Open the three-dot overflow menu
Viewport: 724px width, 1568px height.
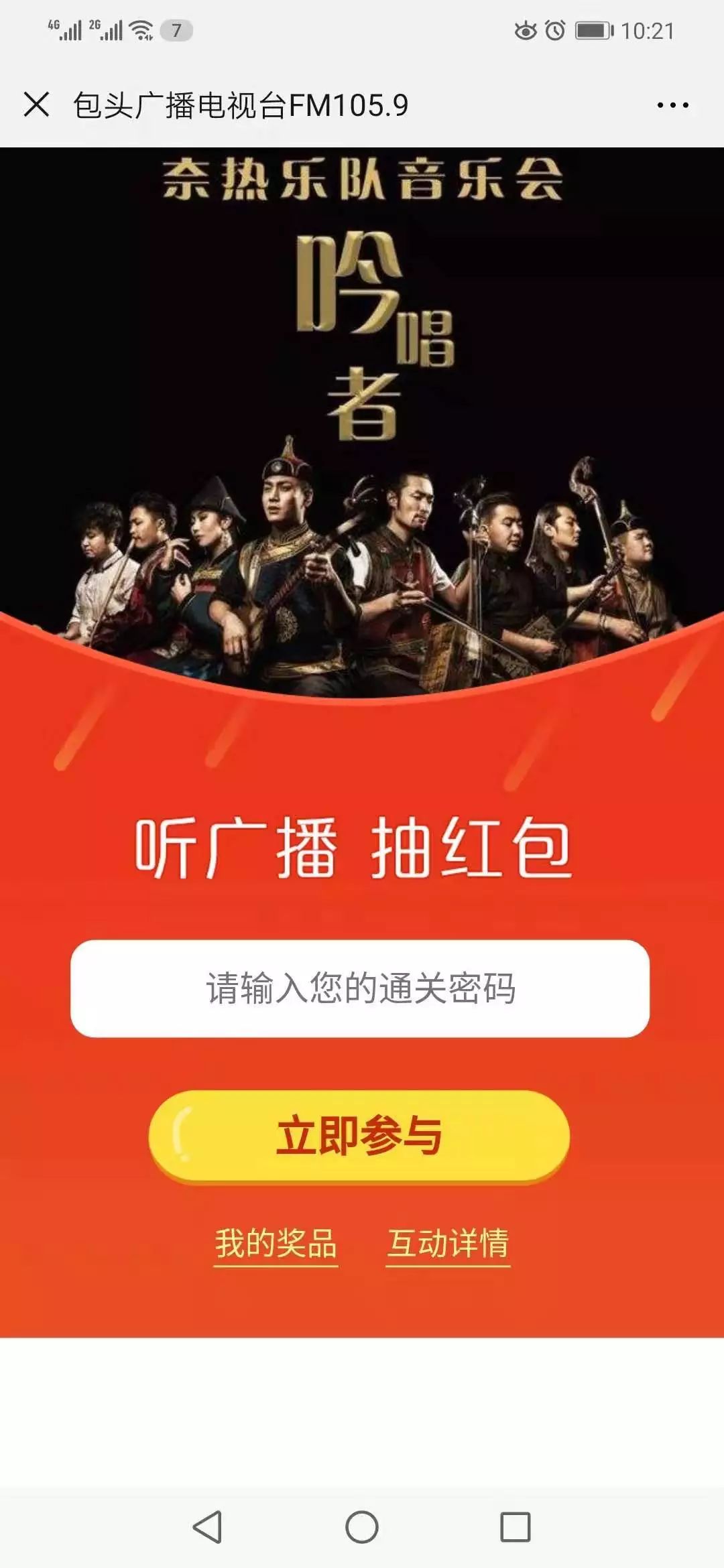pyautogui.click(x=672, y=105)
